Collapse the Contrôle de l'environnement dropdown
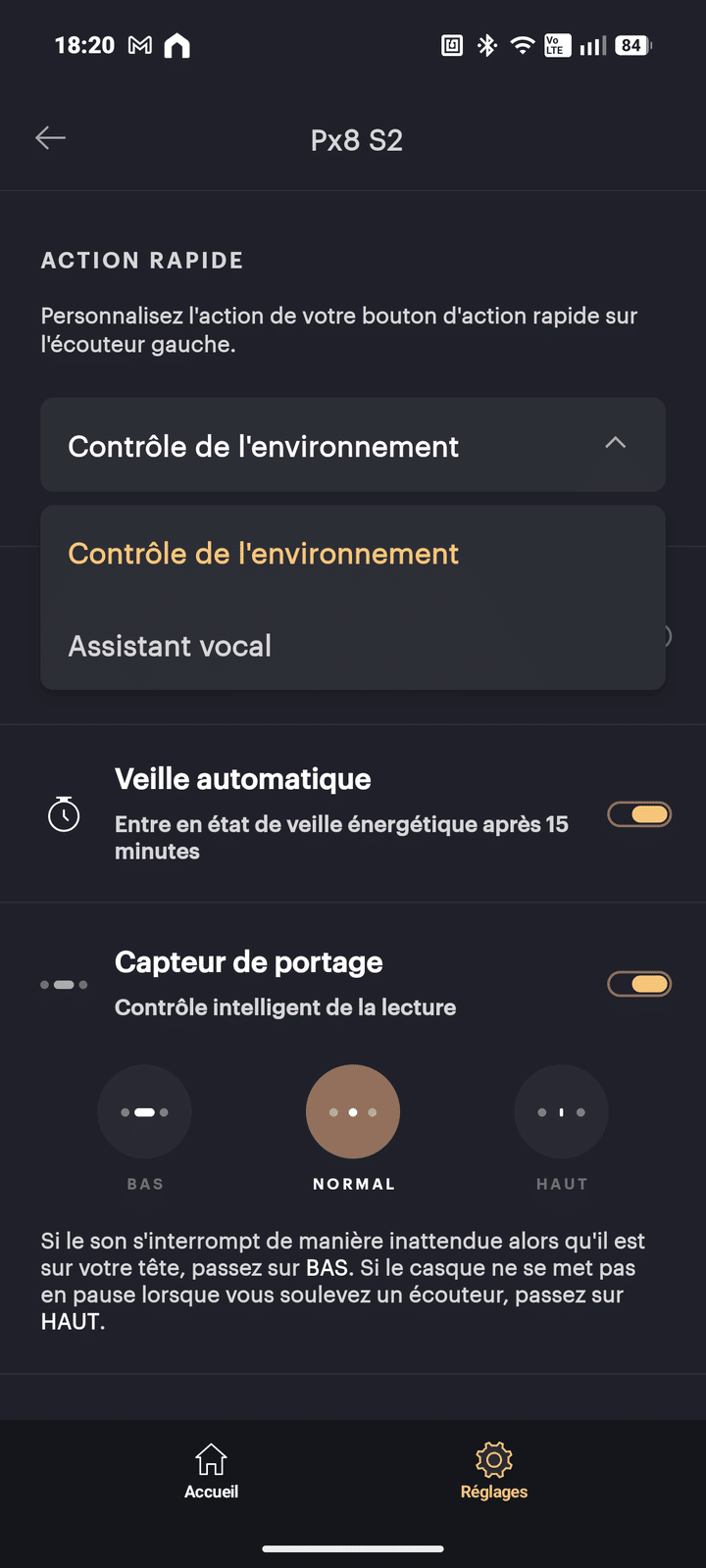Screen dimensions: 706x1568 tap(615, 444)
